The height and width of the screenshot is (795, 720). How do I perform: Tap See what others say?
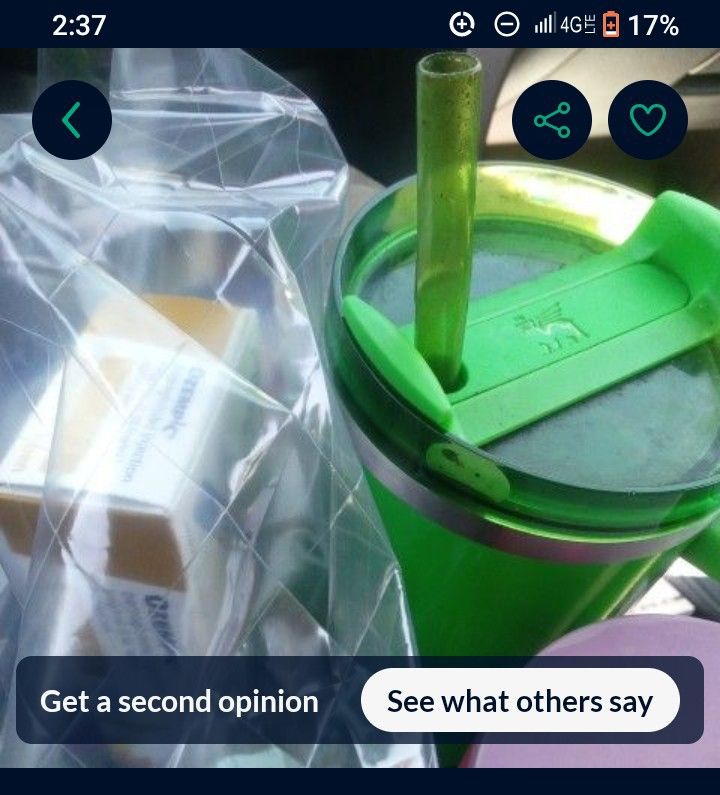[520, 701]
